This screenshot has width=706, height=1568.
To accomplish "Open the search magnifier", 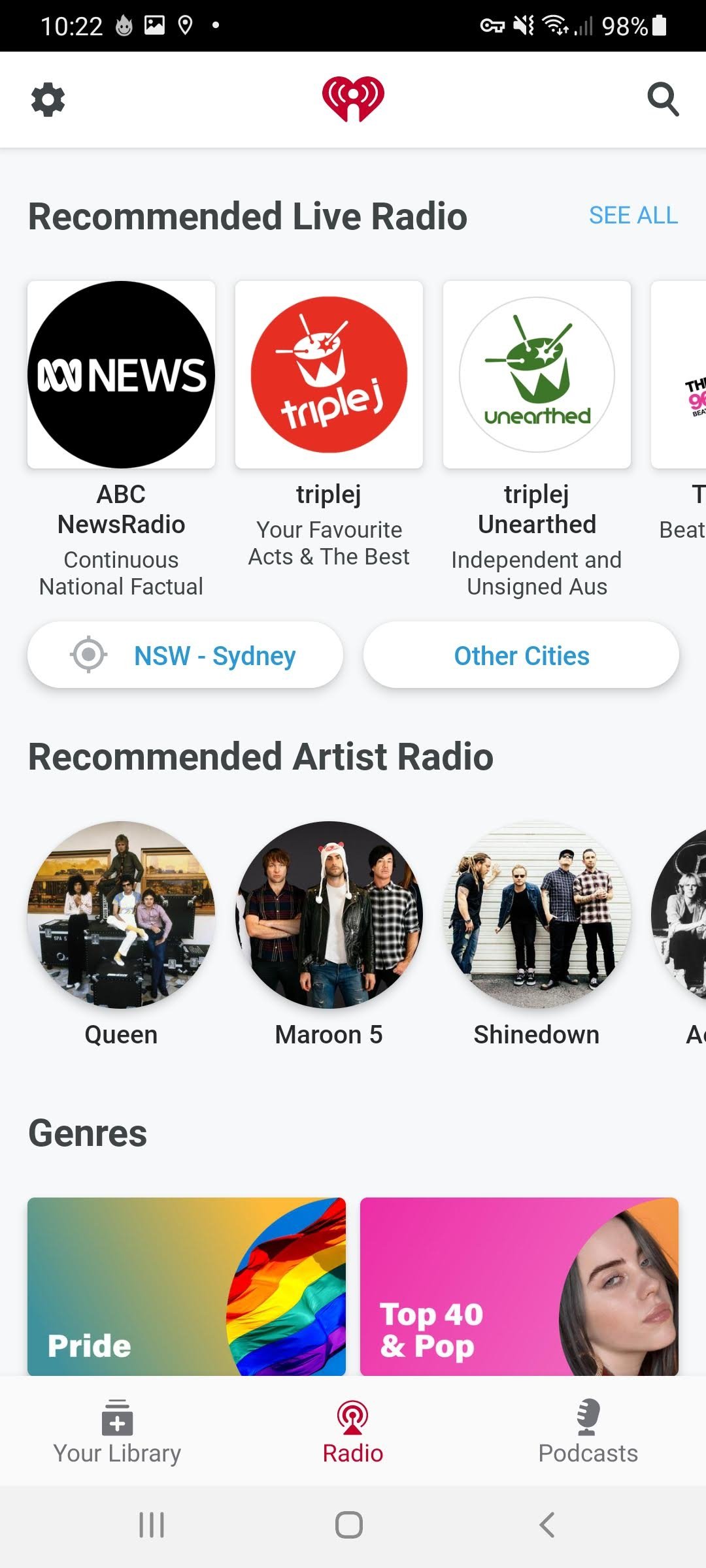I will 663,100.
